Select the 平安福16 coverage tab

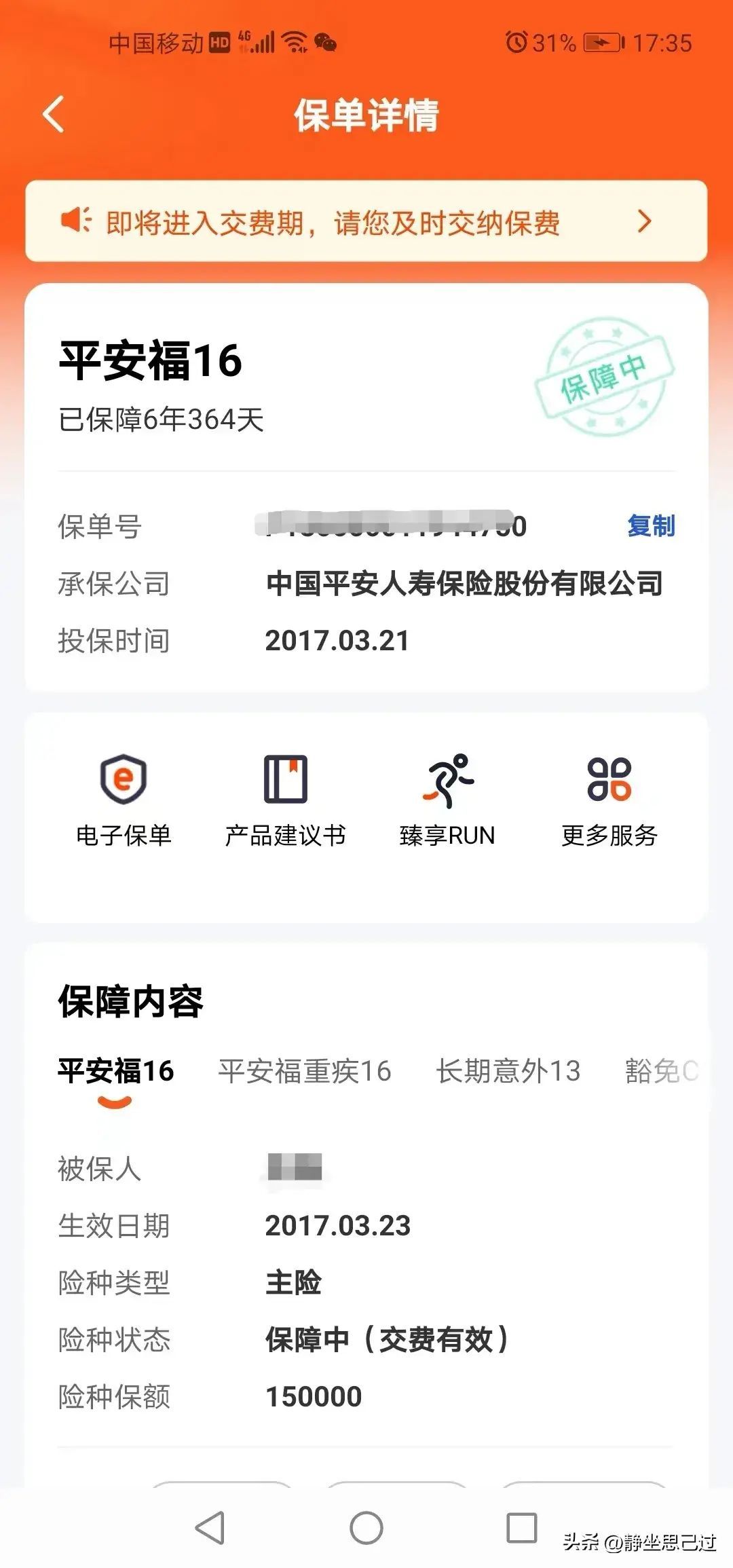[115, 1071]
